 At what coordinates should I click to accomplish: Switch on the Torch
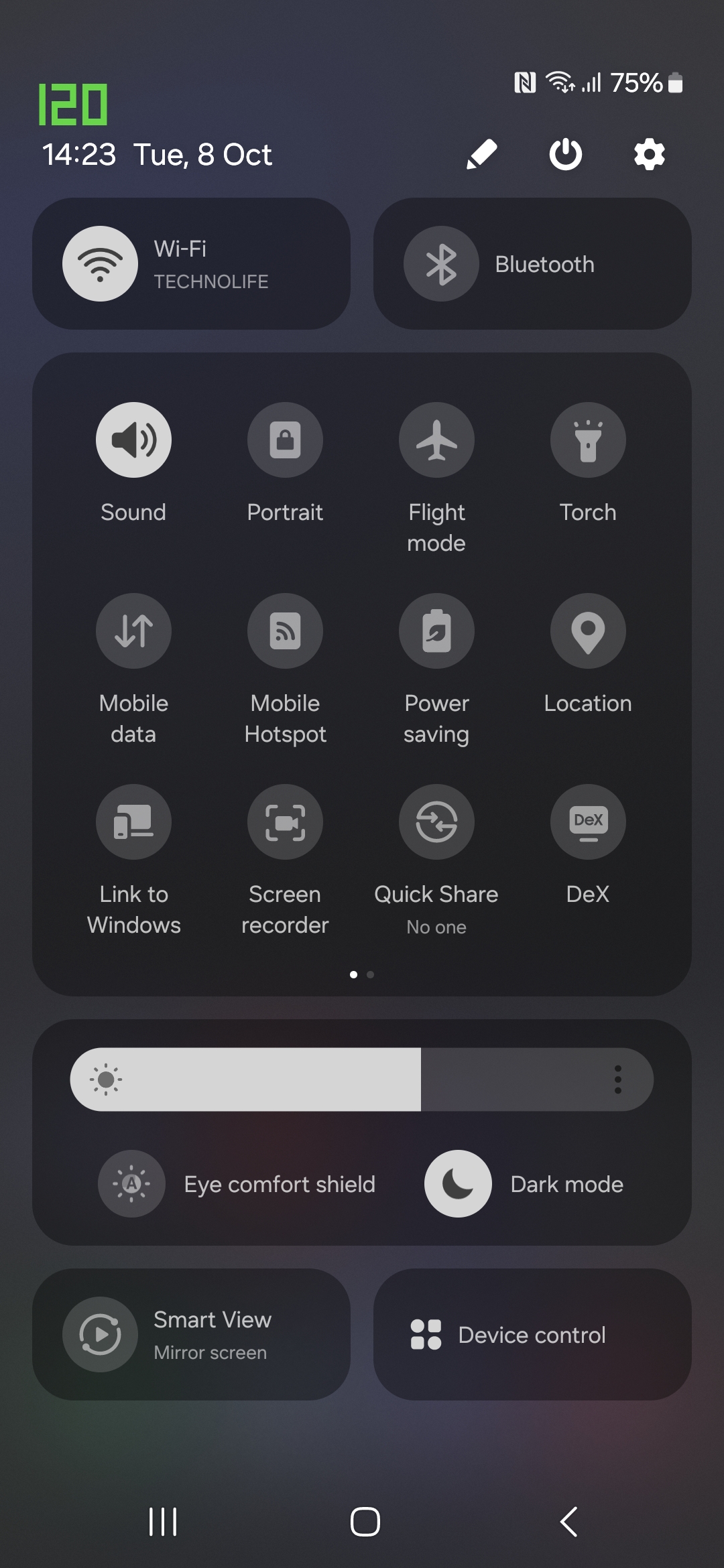point(588,440)
